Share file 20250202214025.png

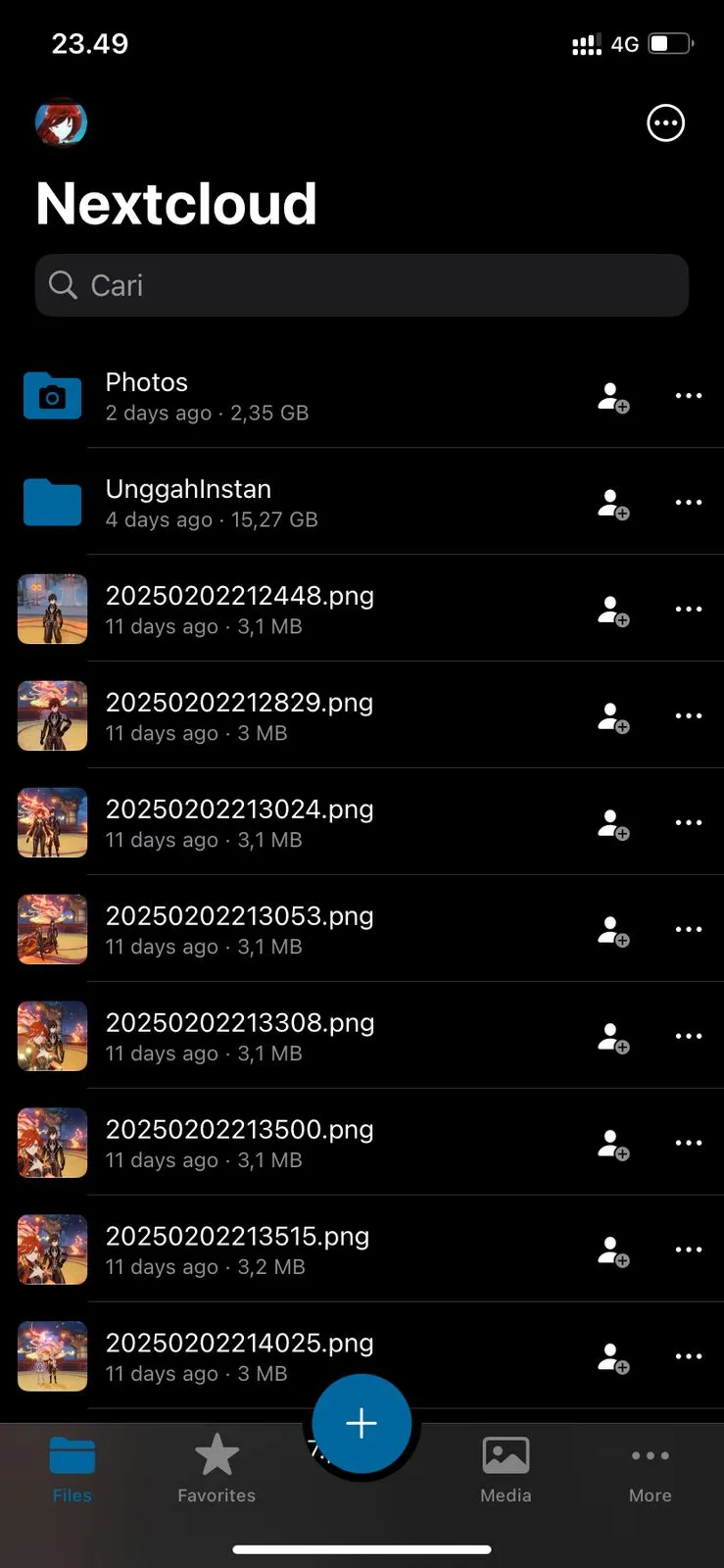point(613,1358)
